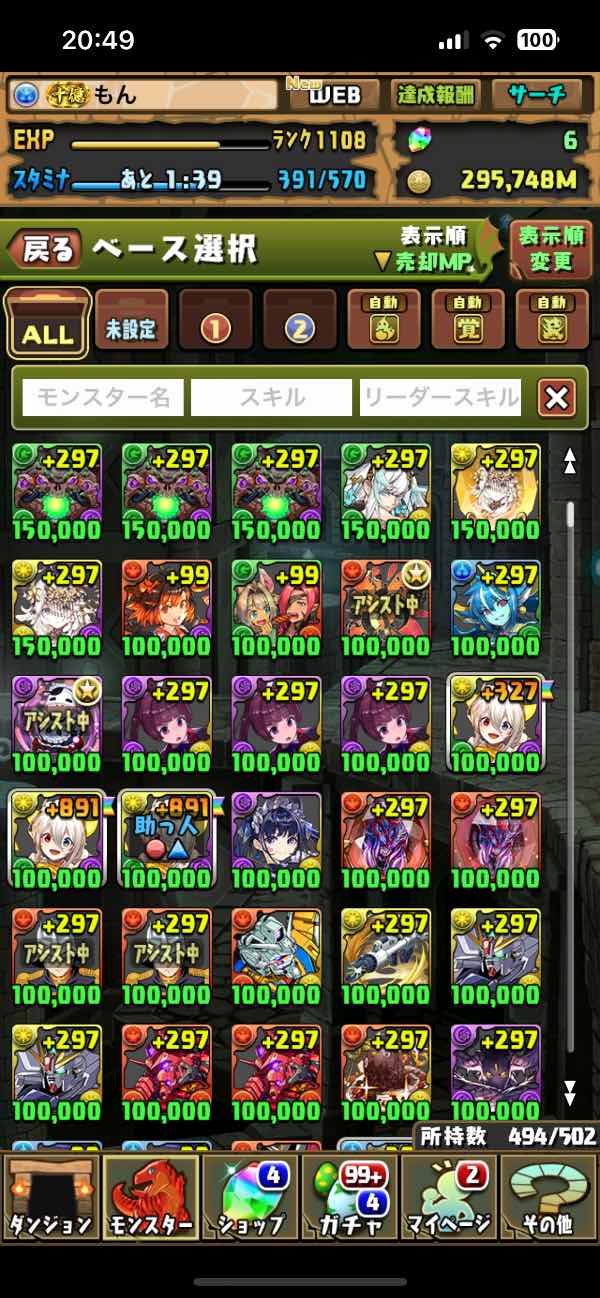Jump to top with scrollbar up arrows
This screenshot has height=1298, width=600.
coord(570,461)
